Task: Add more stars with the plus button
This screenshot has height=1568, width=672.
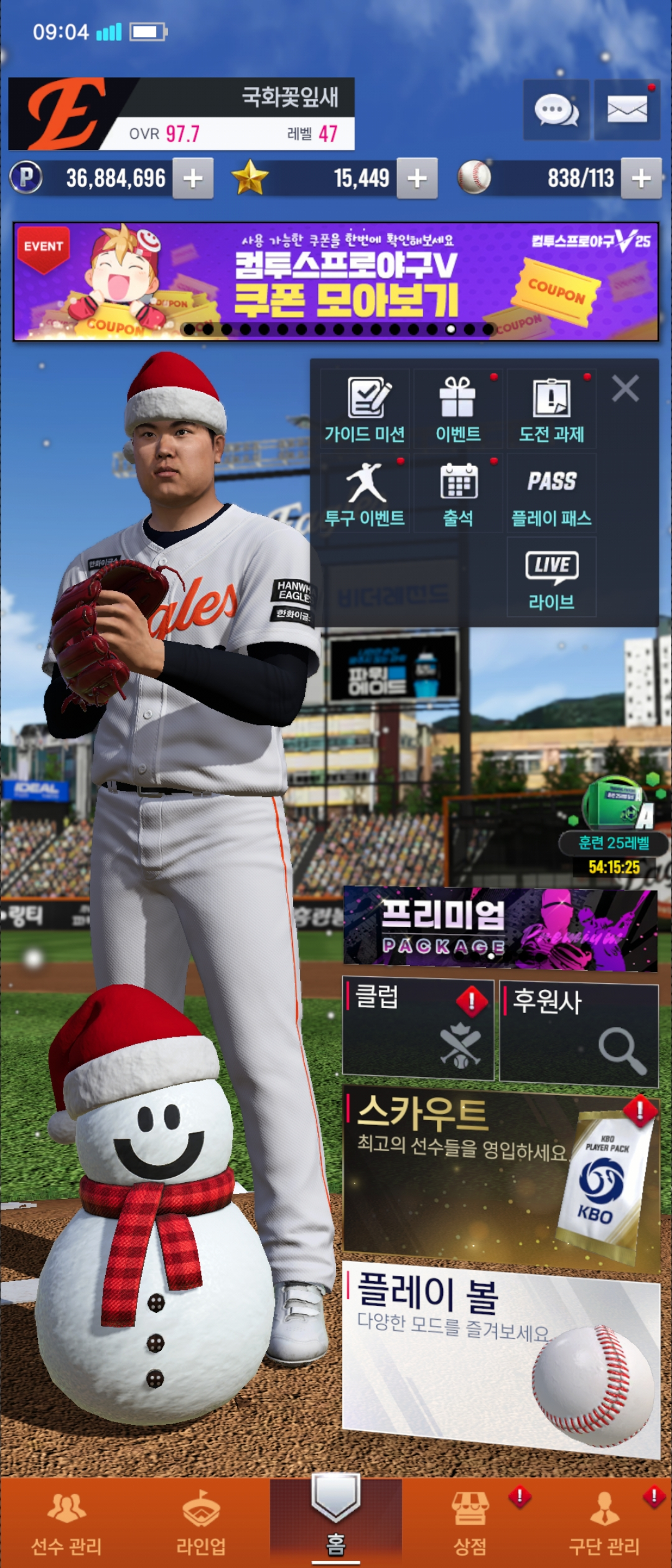Action: point(417,179)
